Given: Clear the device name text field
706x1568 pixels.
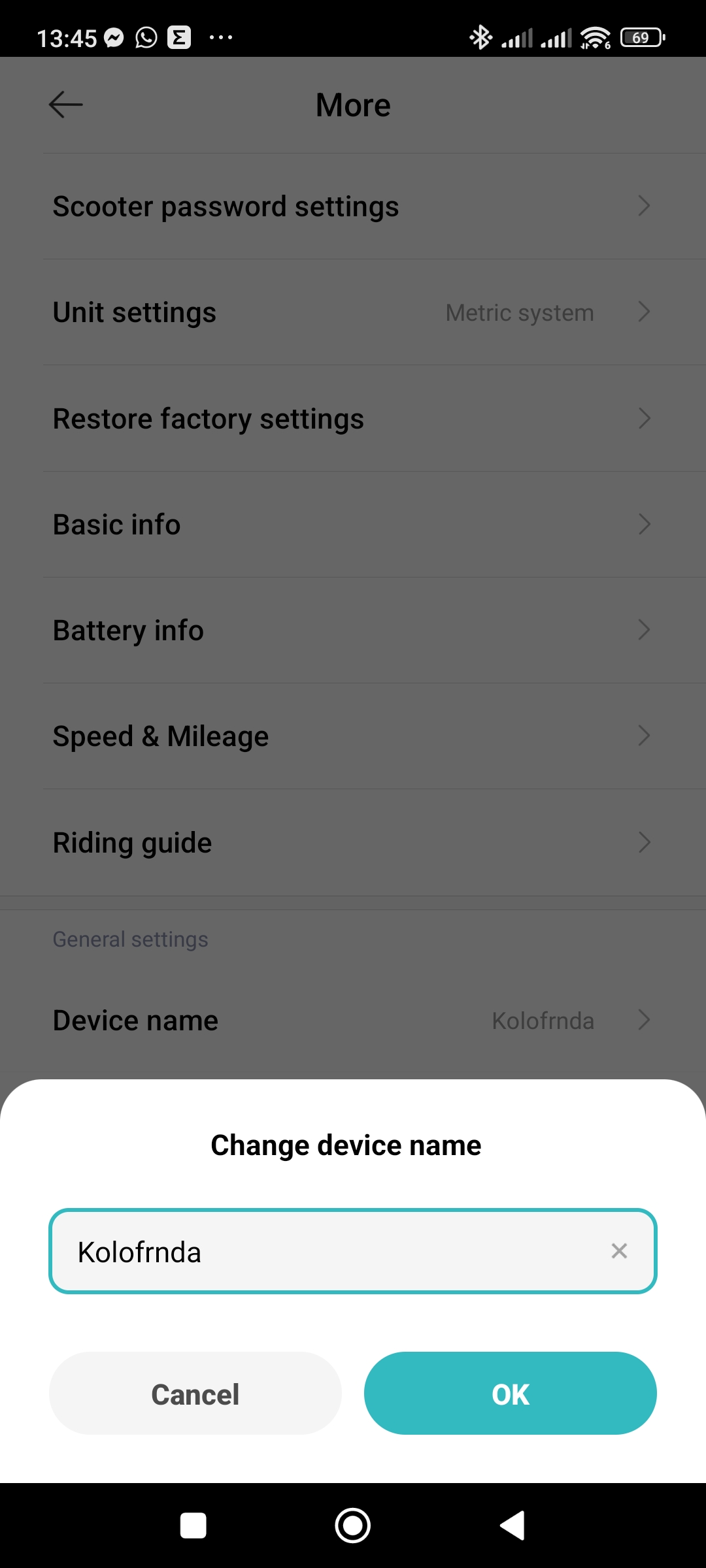Looking at the screenshot, I should [619, 1251].
